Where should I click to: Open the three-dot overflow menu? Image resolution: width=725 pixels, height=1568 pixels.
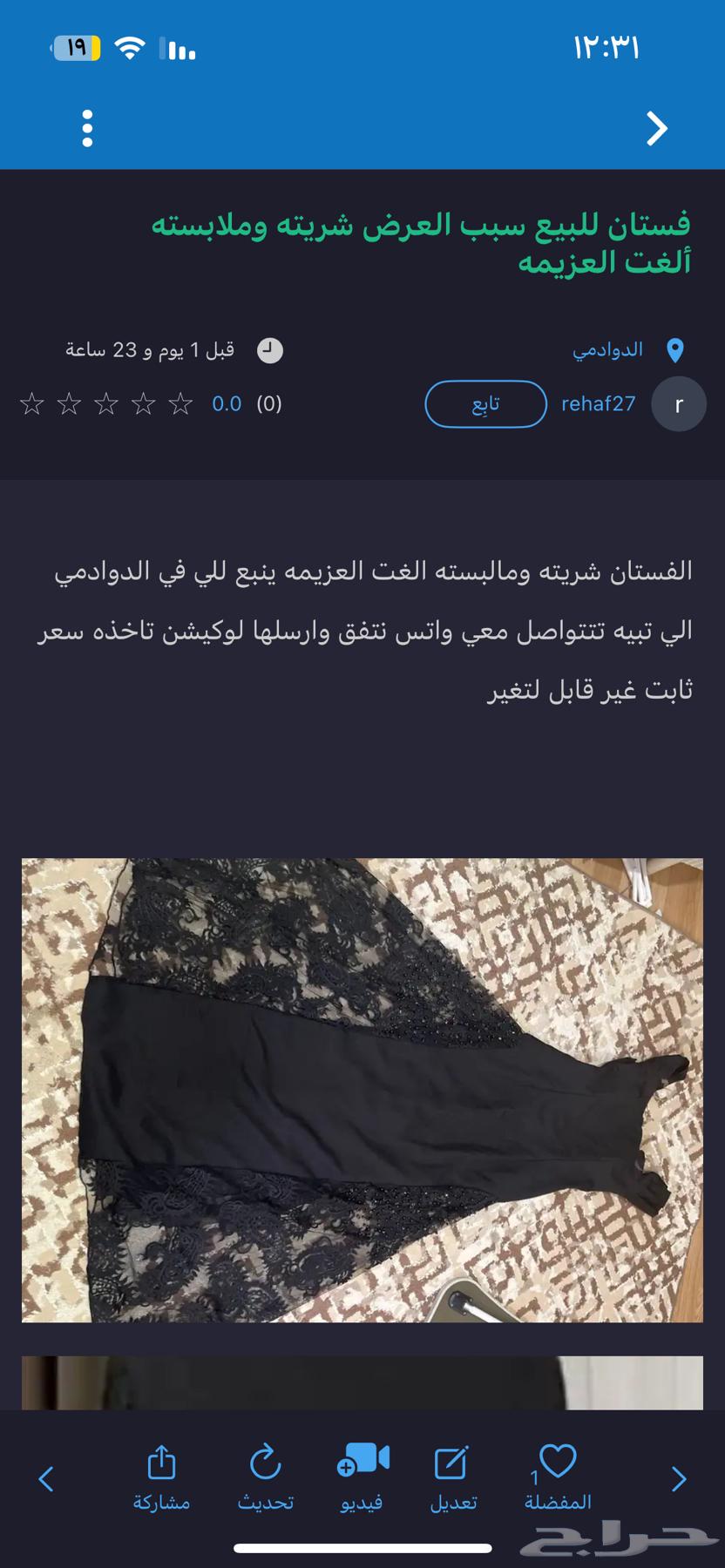coord(85,128)
